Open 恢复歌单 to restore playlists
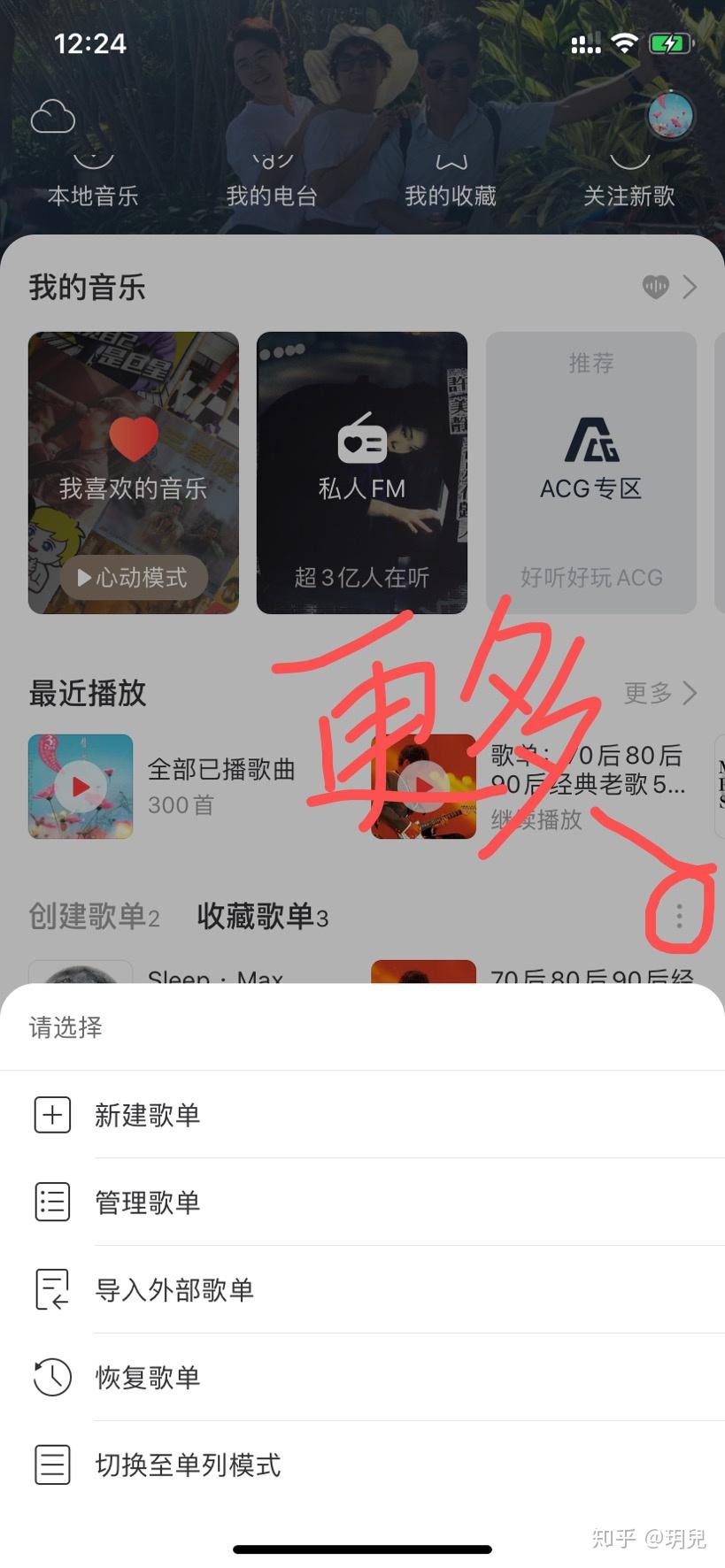 [147, 1378]
